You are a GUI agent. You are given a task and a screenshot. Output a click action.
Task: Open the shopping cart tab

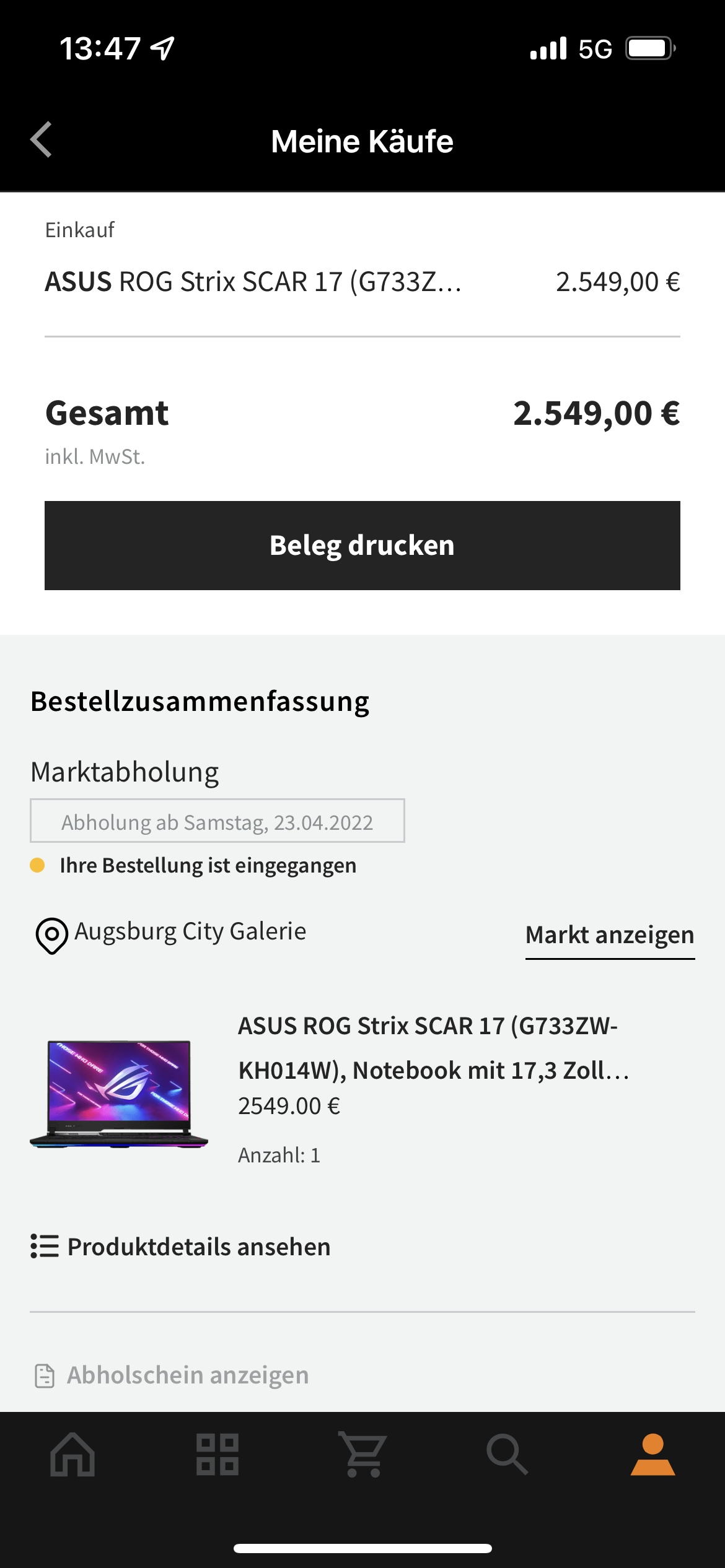point(362,1454)
